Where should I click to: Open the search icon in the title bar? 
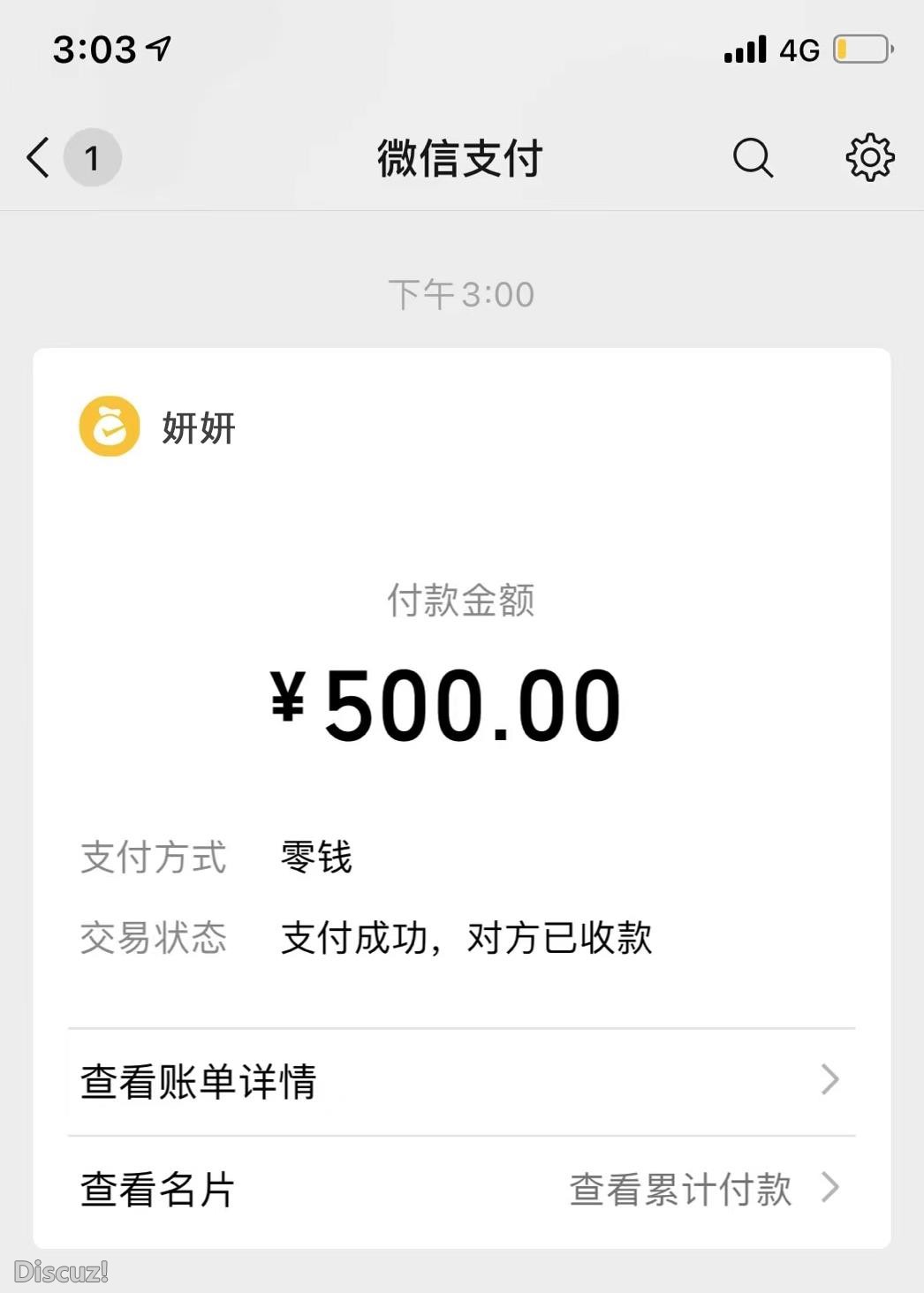(x=752, y=159)
